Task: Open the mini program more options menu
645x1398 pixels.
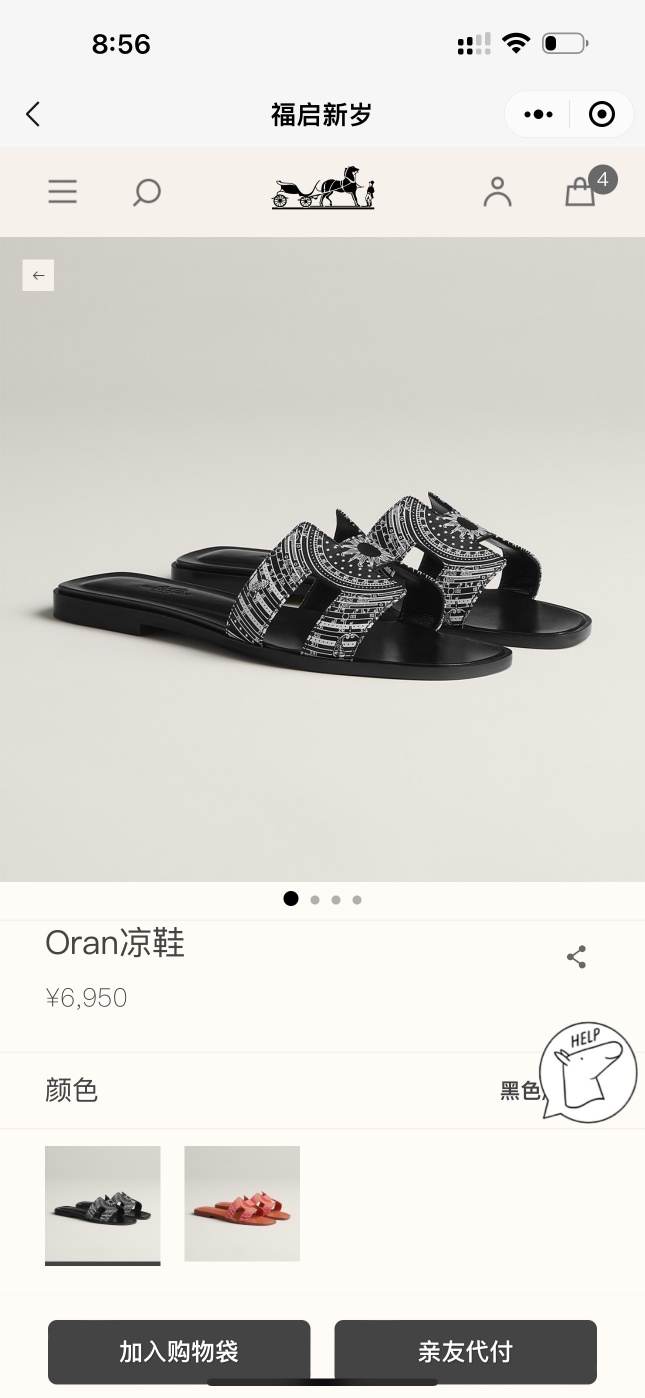Action: coord(538,114)
